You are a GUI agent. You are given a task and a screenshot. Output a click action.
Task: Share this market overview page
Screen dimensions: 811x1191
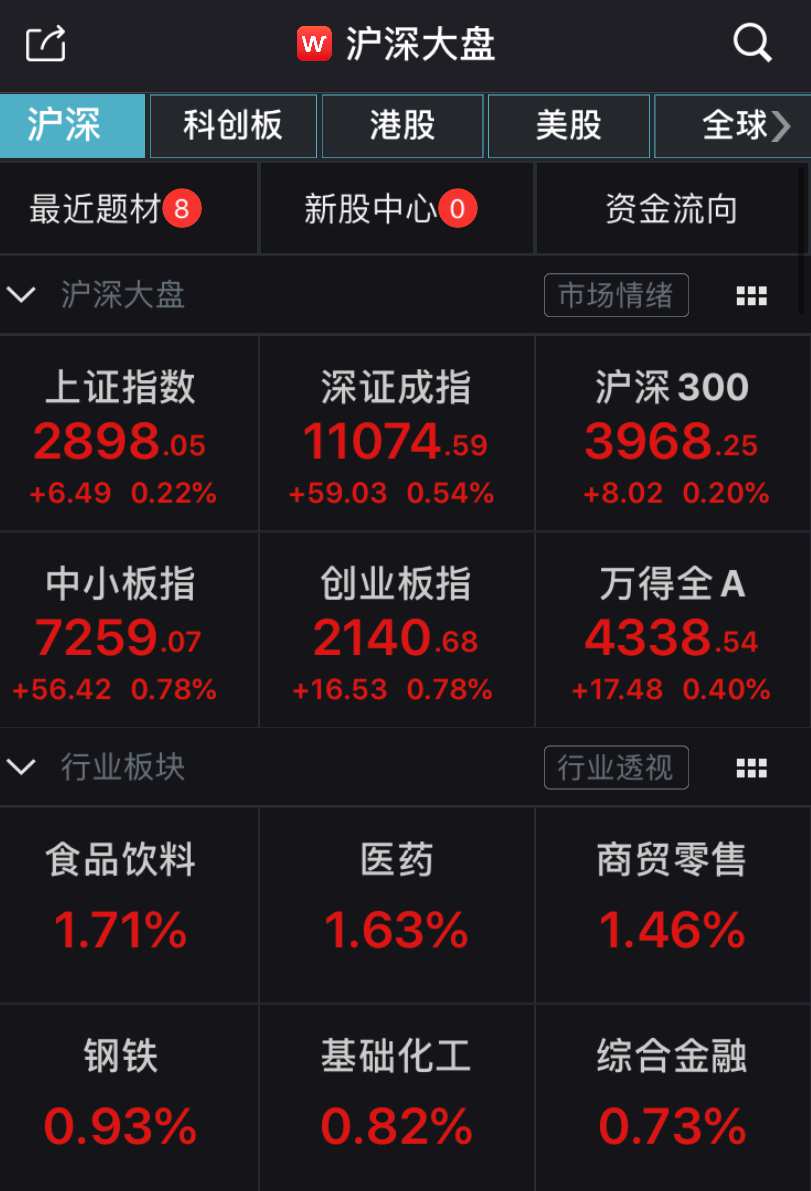point(46,44)
